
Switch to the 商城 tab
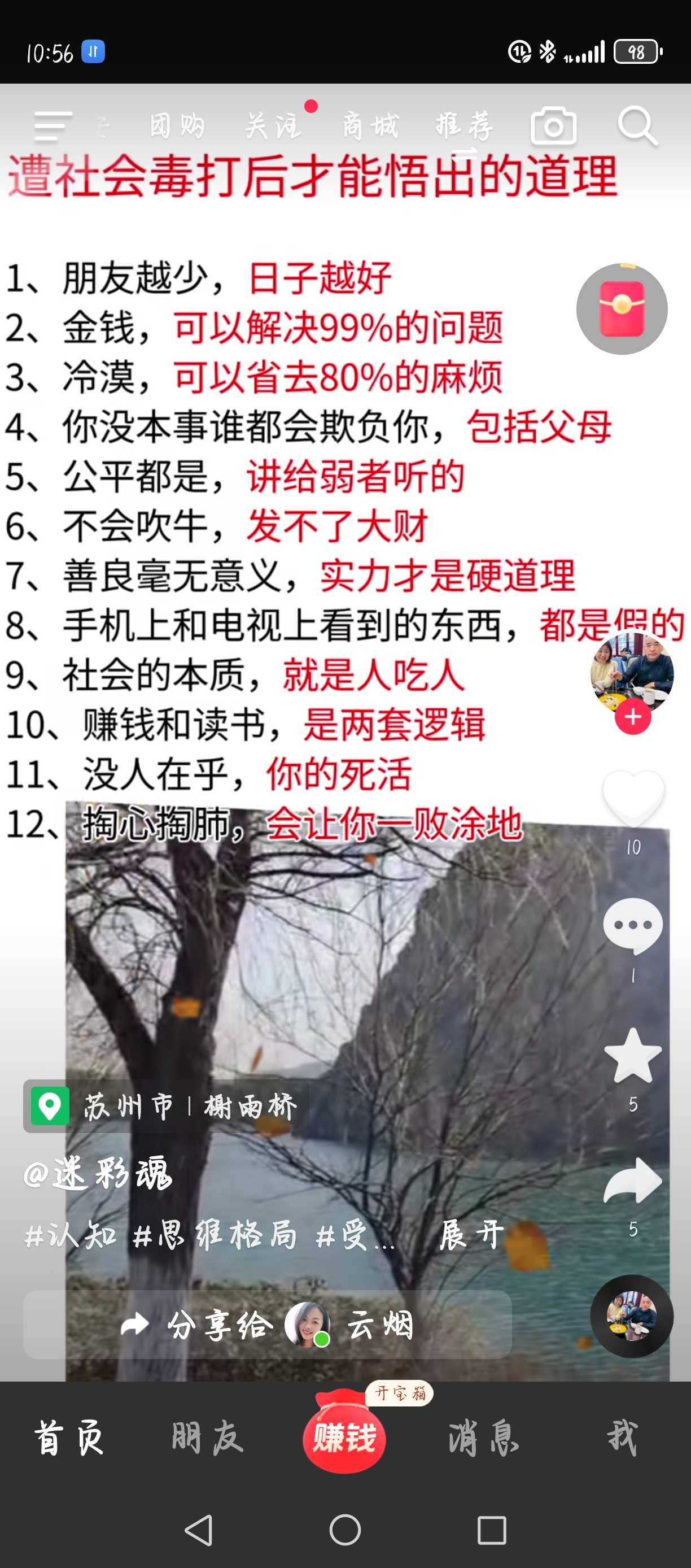click(x=370, y=126)
